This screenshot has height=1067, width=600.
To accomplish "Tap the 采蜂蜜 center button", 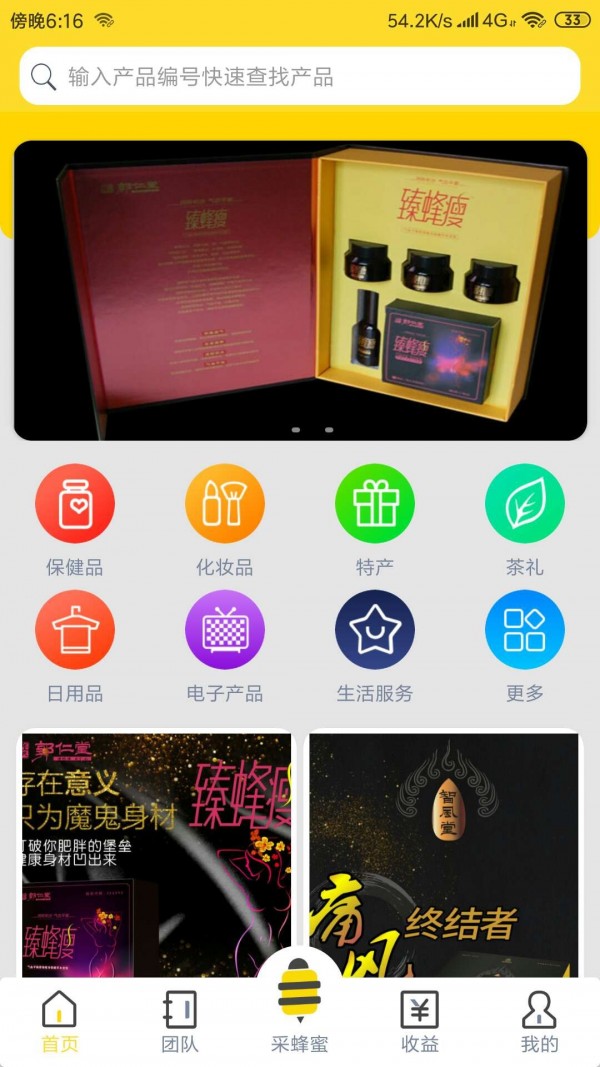I will (x=300, y=1005).
